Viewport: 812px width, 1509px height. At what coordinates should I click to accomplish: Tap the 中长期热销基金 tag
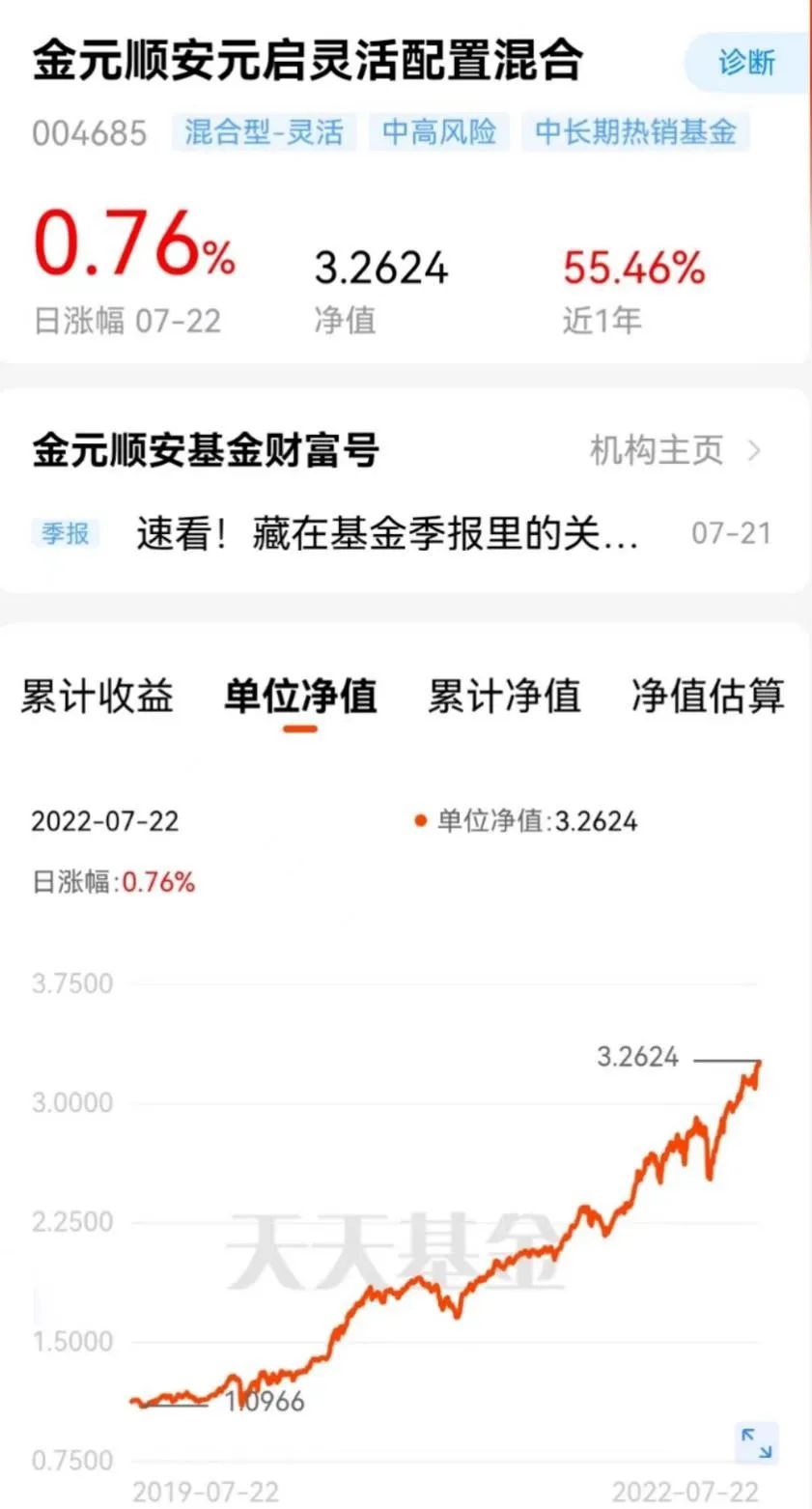635,132
